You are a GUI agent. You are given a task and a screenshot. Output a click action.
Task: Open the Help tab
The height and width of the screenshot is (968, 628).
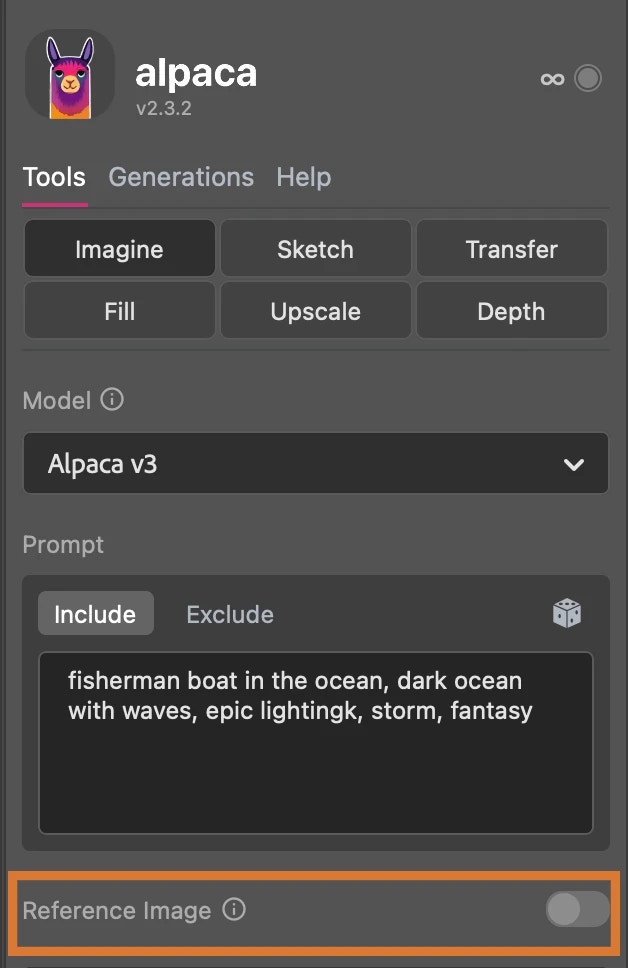click(303, 177)
